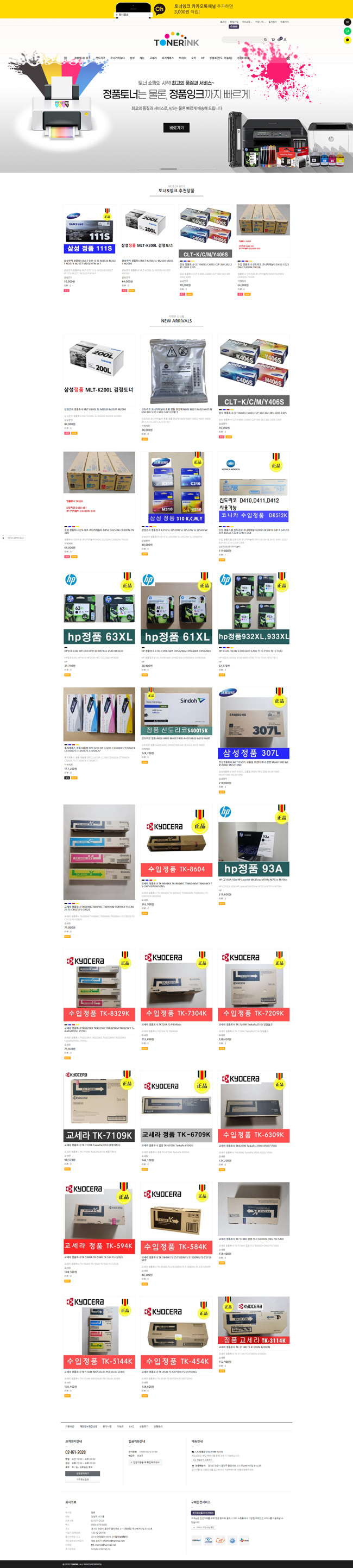This screenshot has height=1568, width=353.
Task: Open the search box in the header
Action: click(x=243, y=40)
